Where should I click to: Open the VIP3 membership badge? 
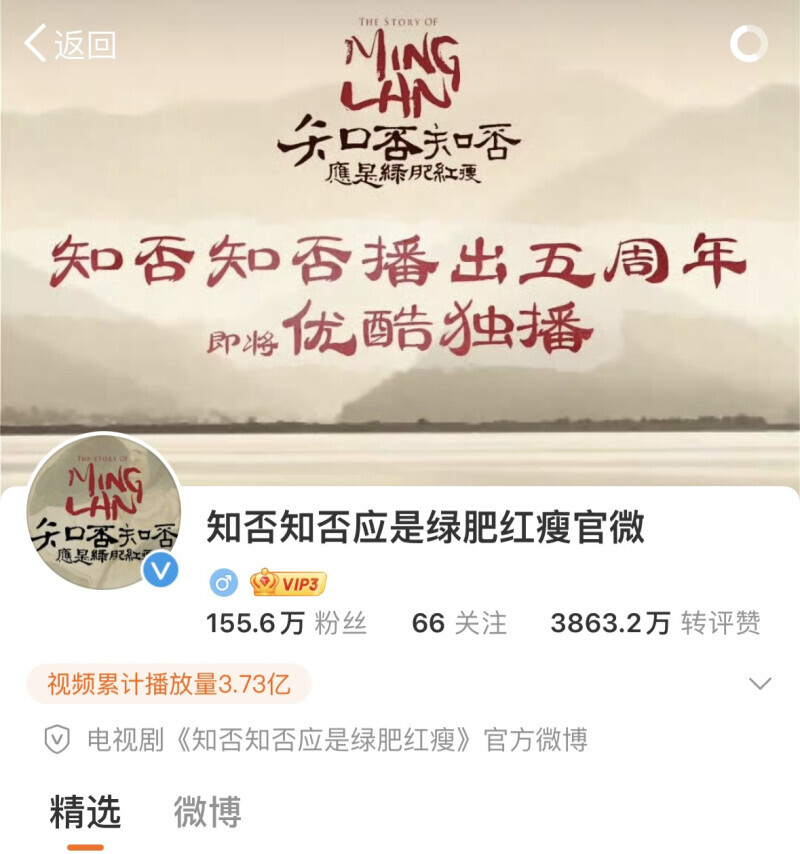288,582
